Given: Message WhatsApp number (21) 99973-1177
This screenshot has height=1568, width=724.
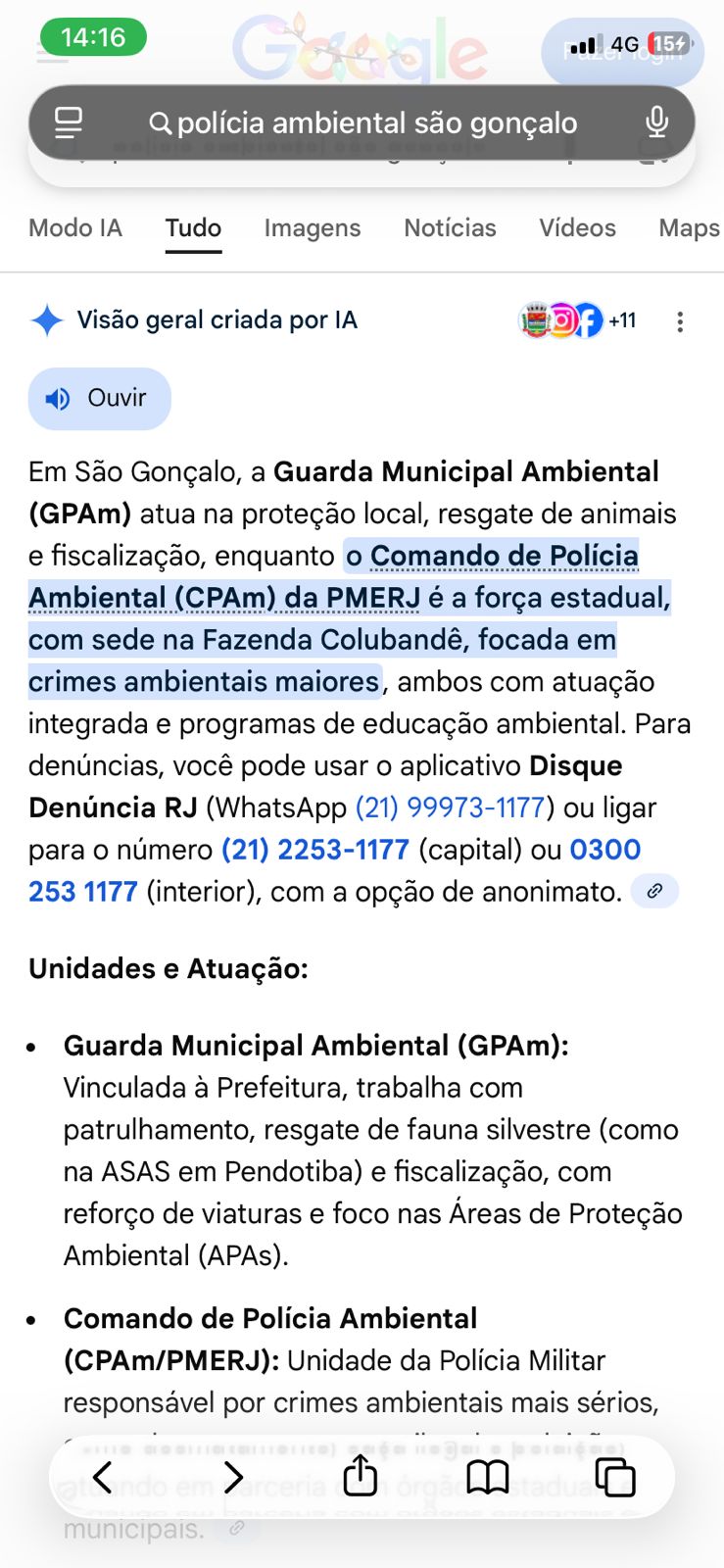Looking at the screenshot, I should pyautogui.click(x=450, y=808).
